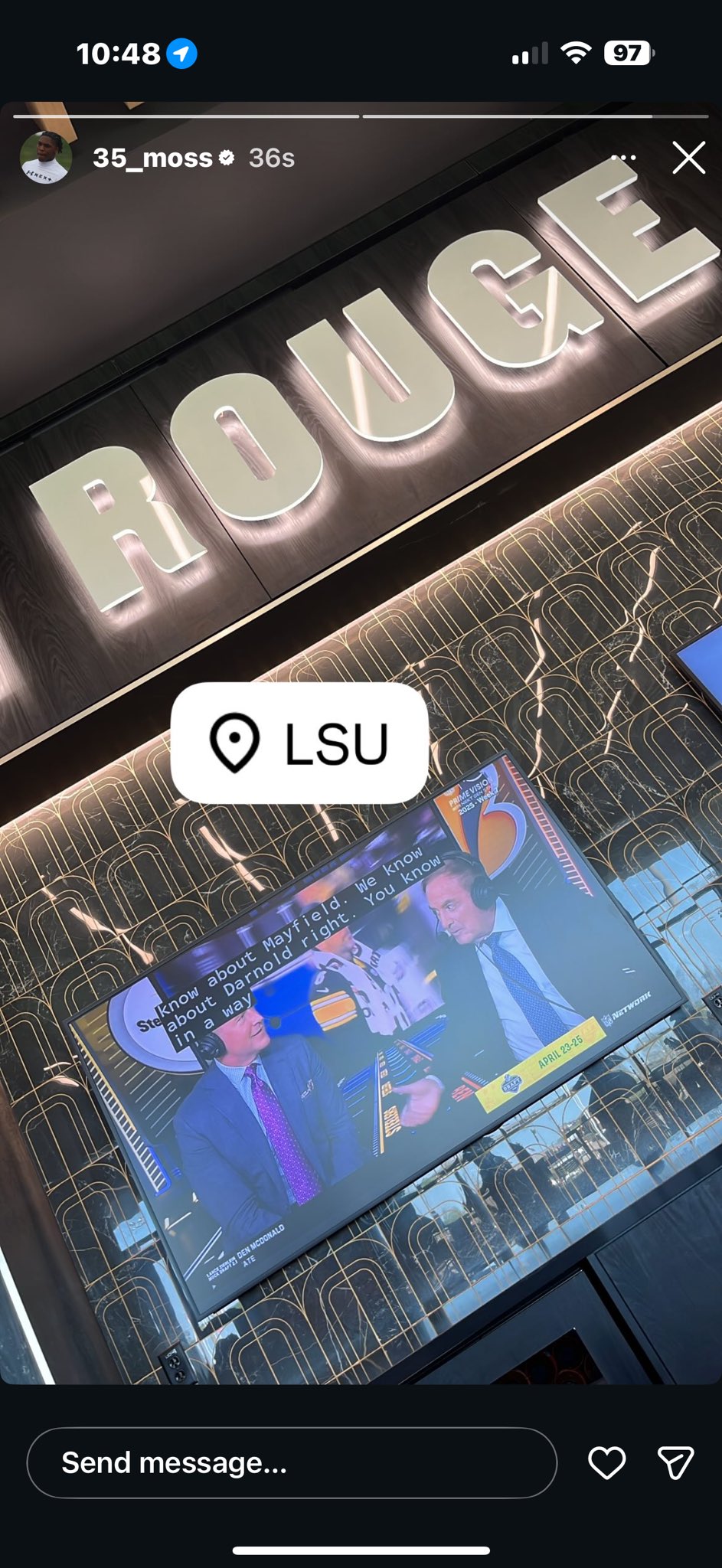Open the 35_moss username link
Screen dimensions: 722x1568
point(152,158)
